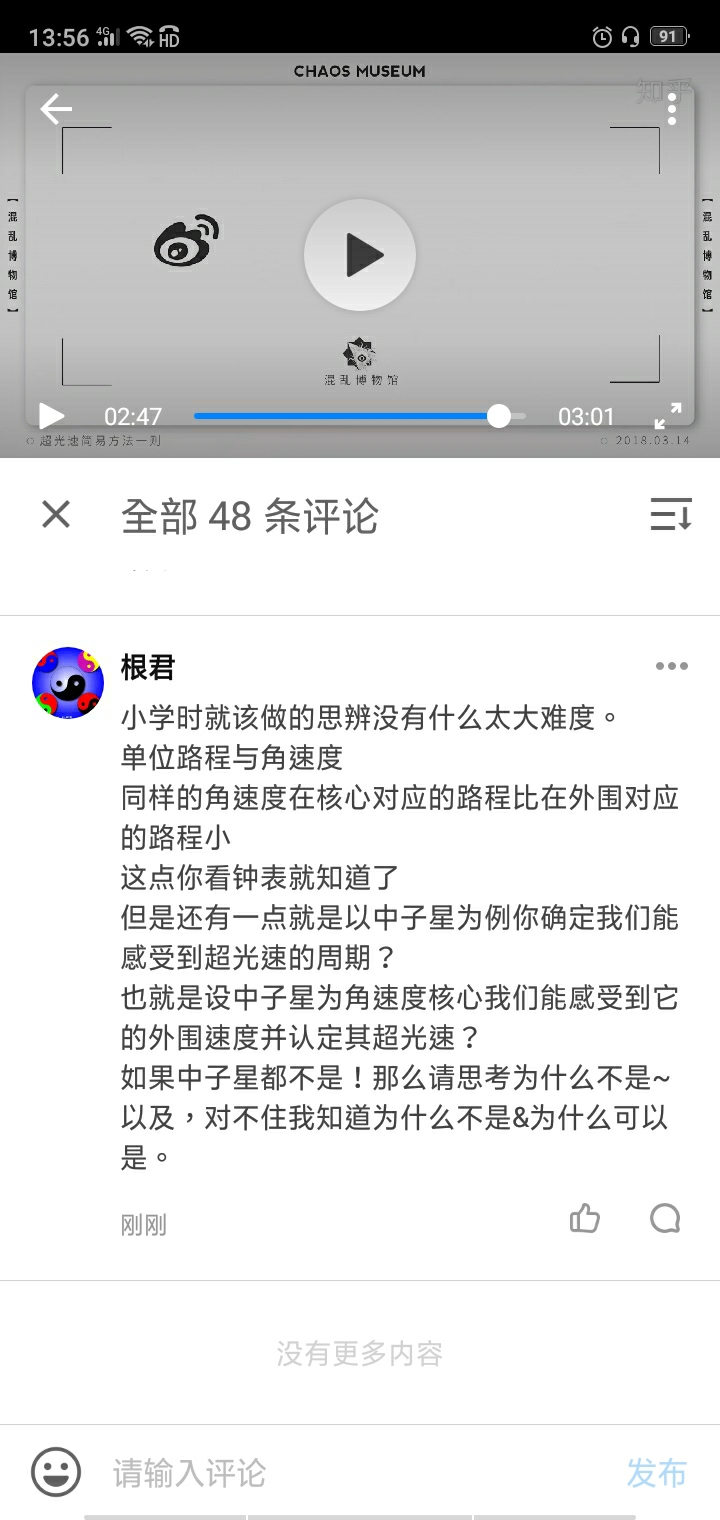Tap the small play button beside 02:47
Image resolution: width=720 pixels, height=1520 pixels.
point(51,416)
